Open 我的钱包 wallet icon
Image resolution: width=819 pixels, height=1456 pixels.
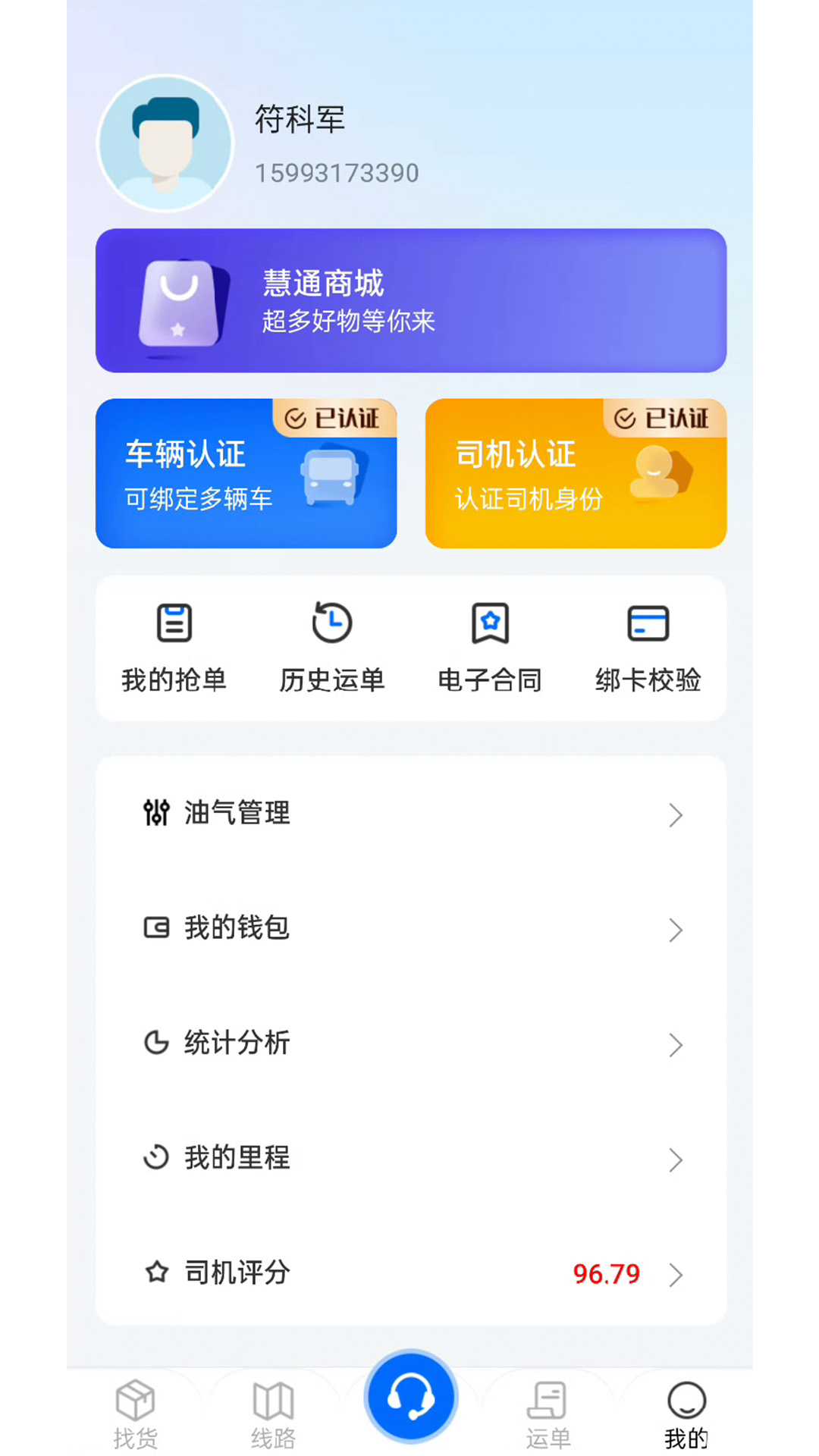click(155, 928)
